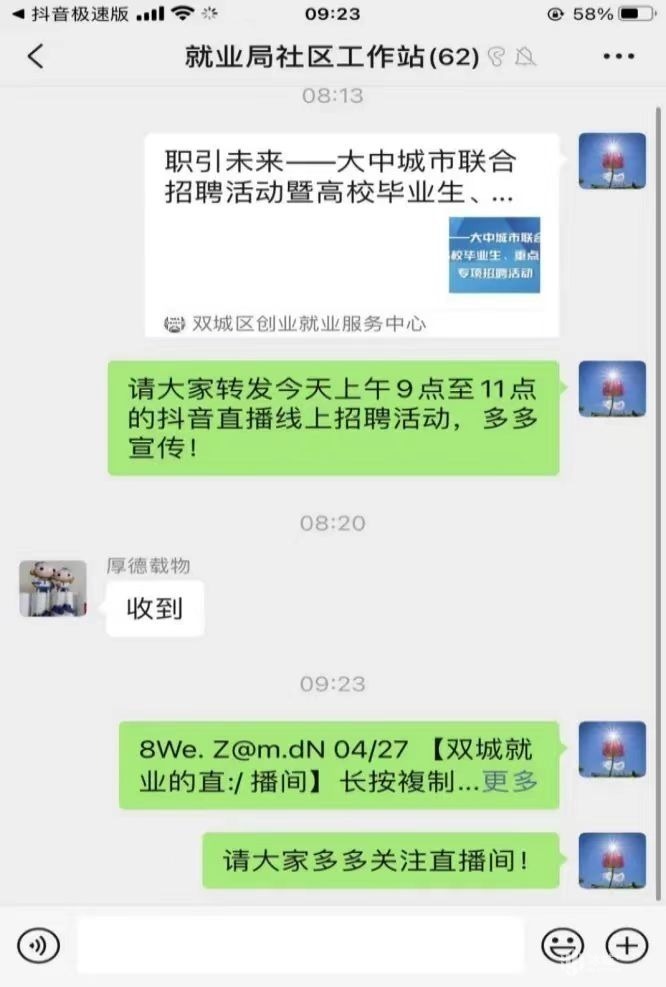The image size is (666, 987).
Task: Open 厚德载物's profile avatar
Action: click(52, 588)
